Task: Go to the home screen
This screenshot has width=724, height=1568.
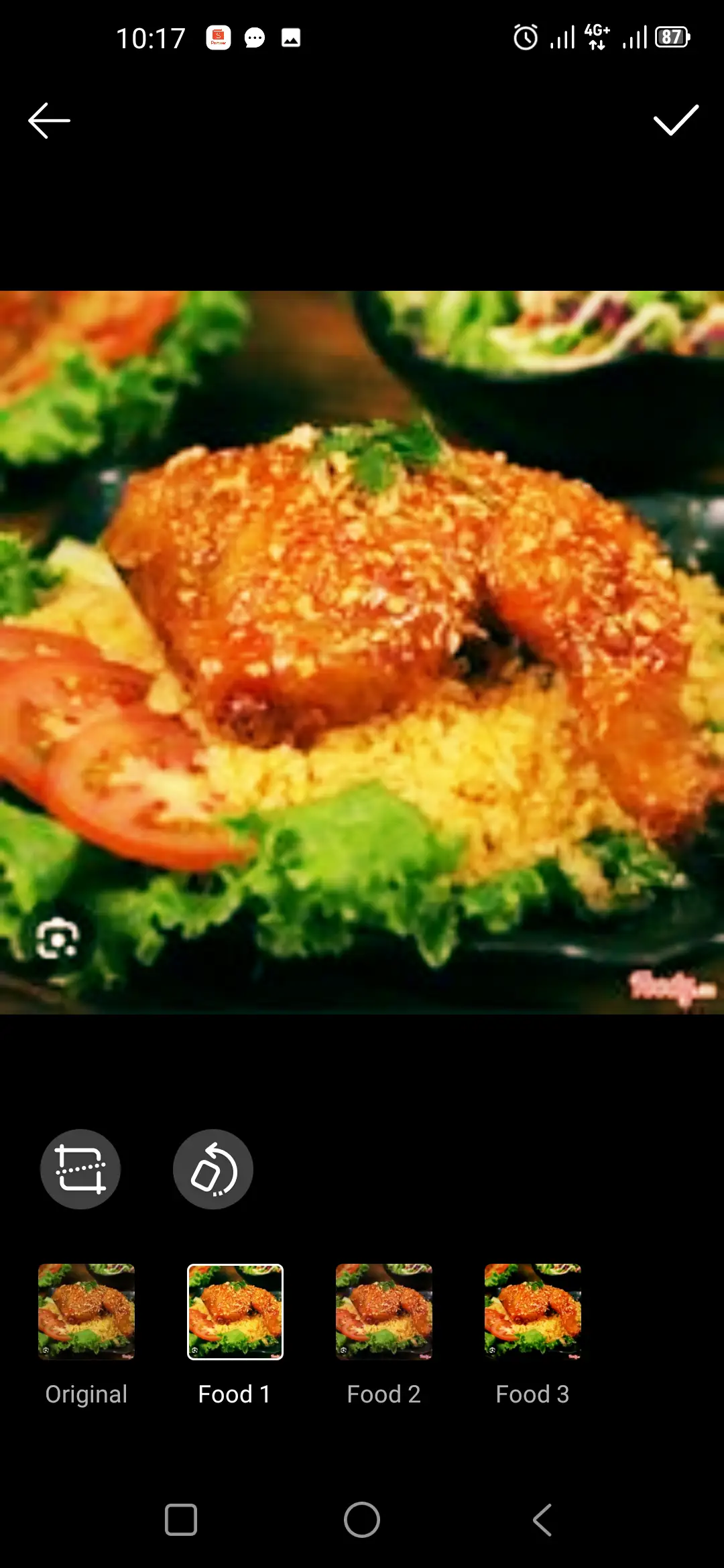Action: (x=362, y=1520)
